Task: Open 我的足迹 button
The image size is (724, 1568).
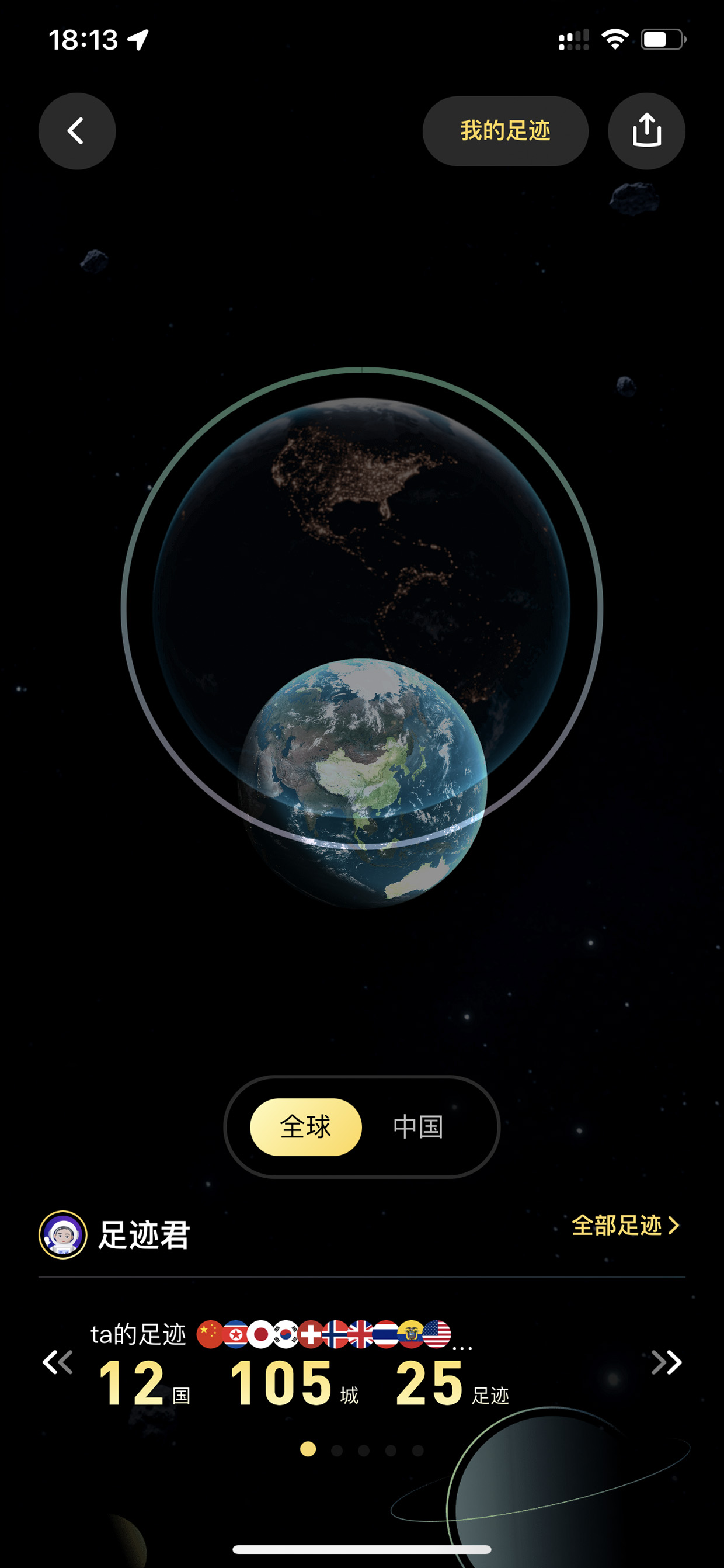Action: (x=505, y=131)
